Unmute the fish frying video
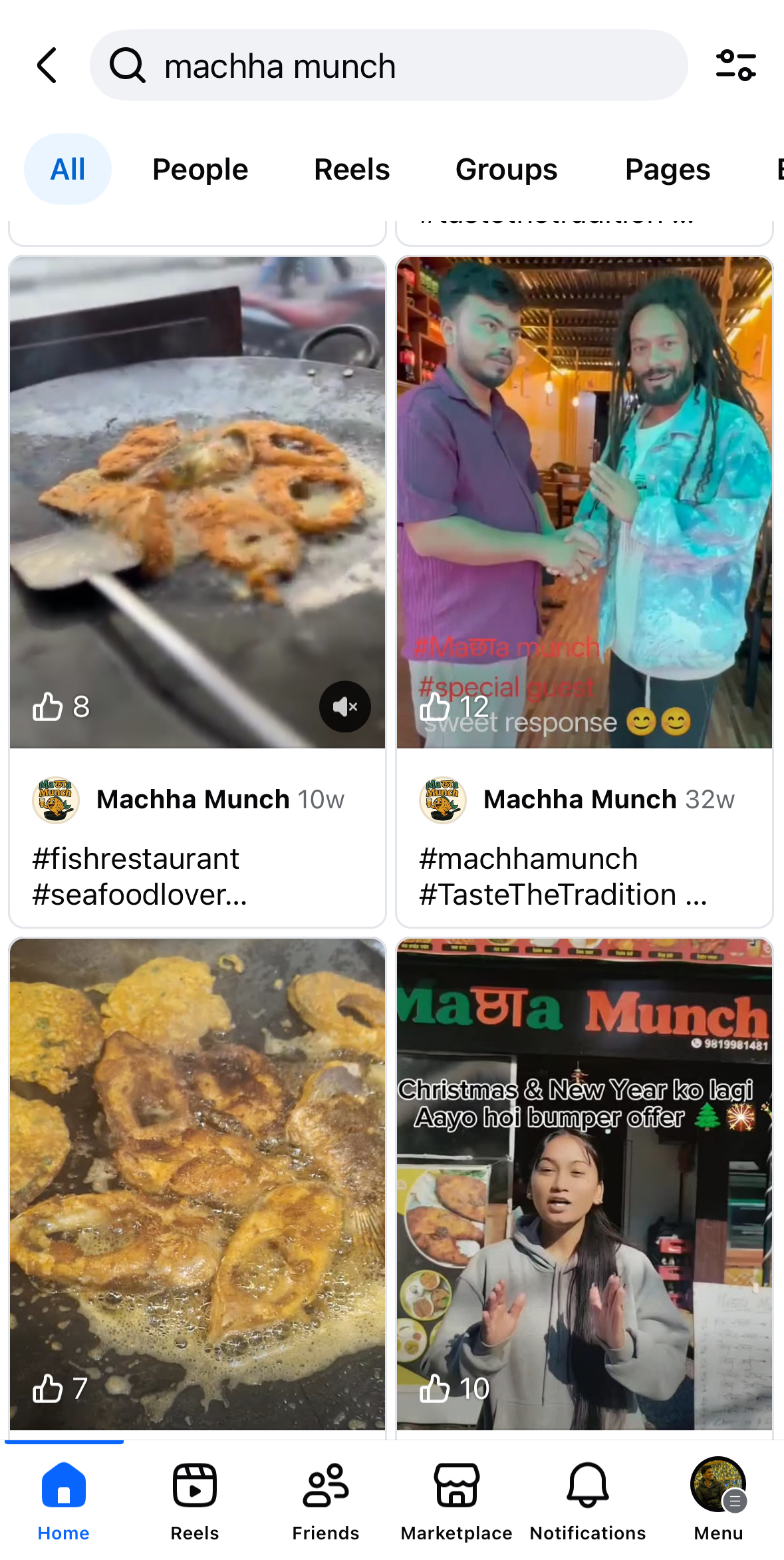The height and width of the screenshot is (1560, 784). click(344, 706)
